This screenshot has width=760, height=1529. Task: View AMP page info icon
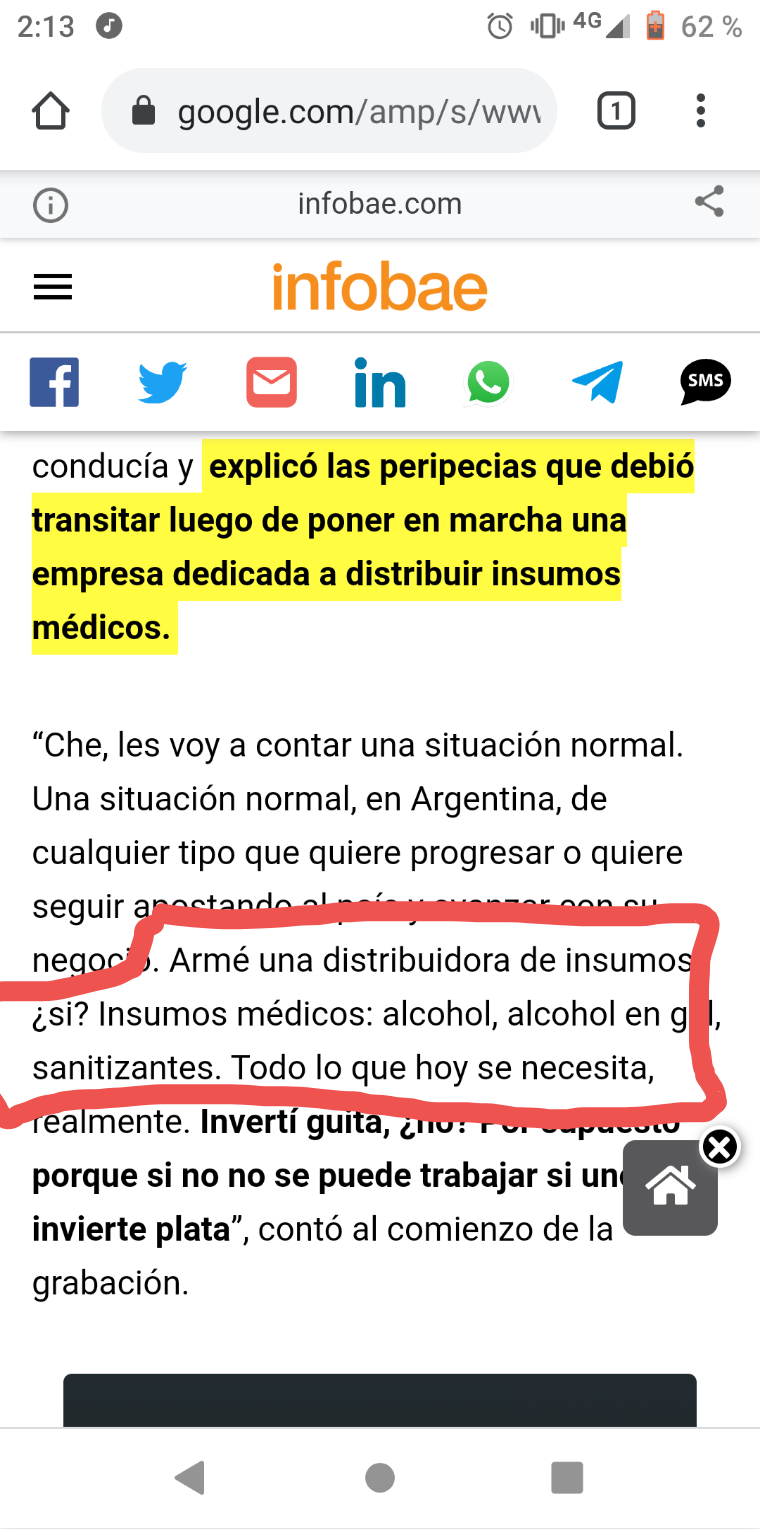coord(51,205)
